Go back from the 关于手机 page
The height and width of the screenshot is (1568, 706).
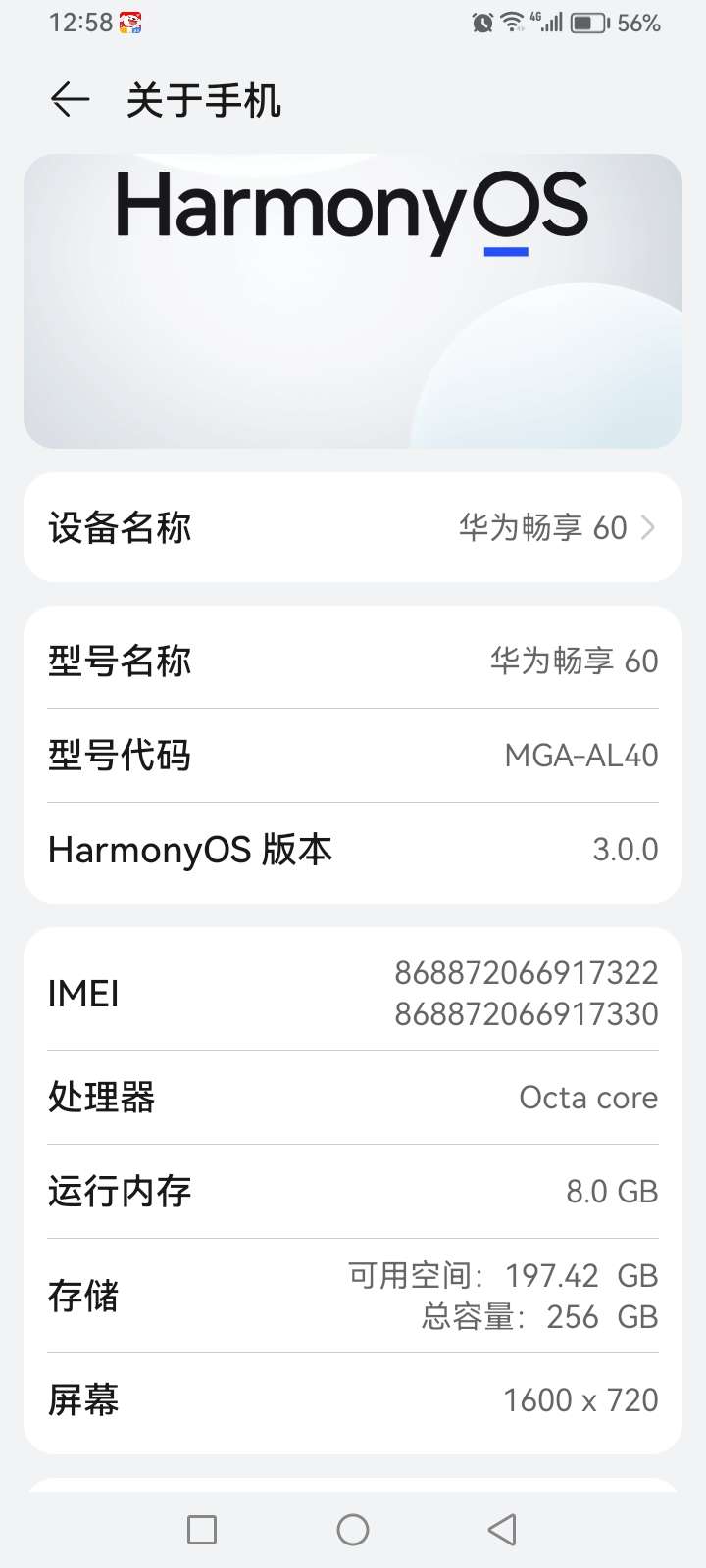[x=70, y=100]
